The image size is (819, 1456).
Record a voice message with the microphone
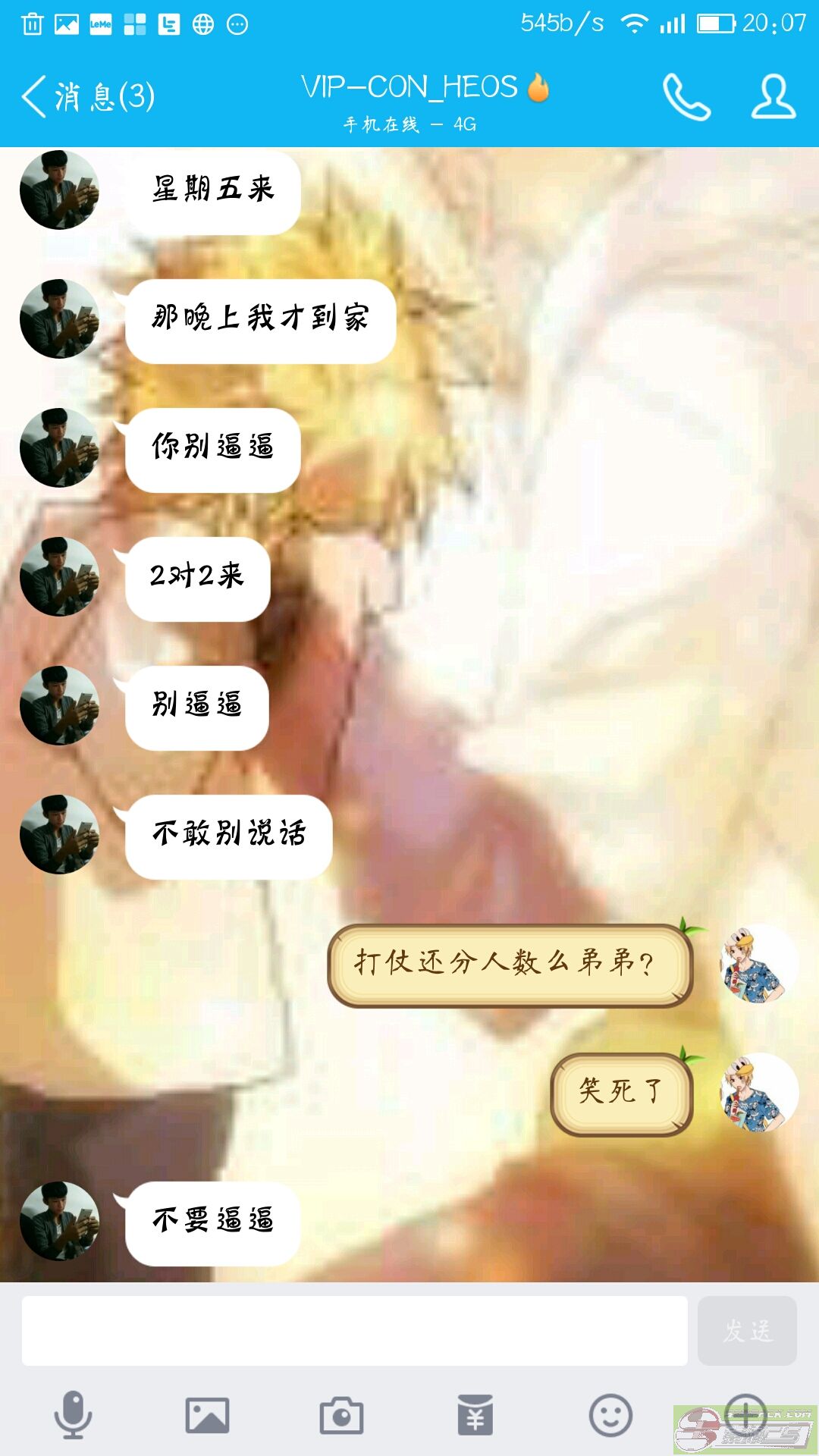73,1415
